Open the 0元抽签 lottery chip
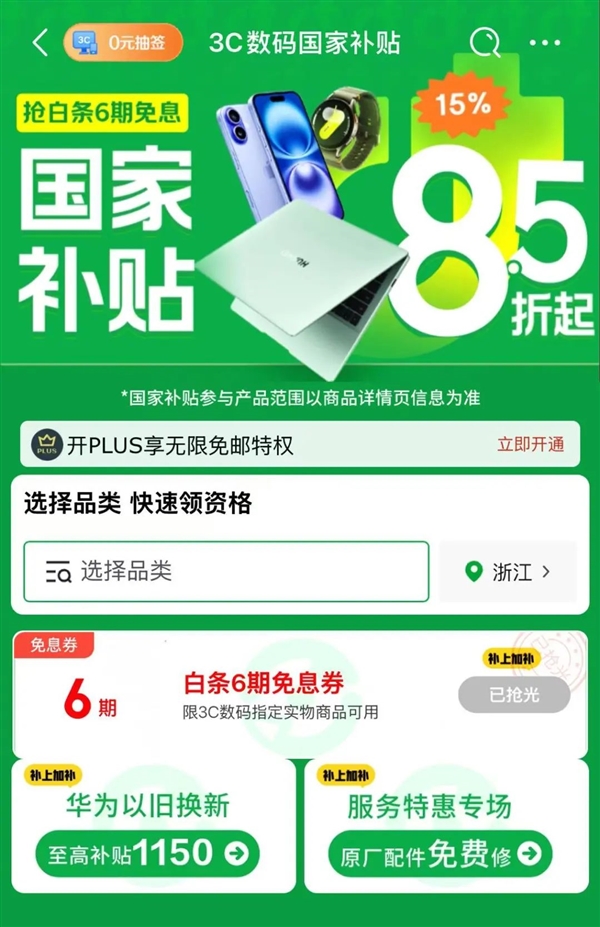The image size is (600, 927). (x=124, y=43)
